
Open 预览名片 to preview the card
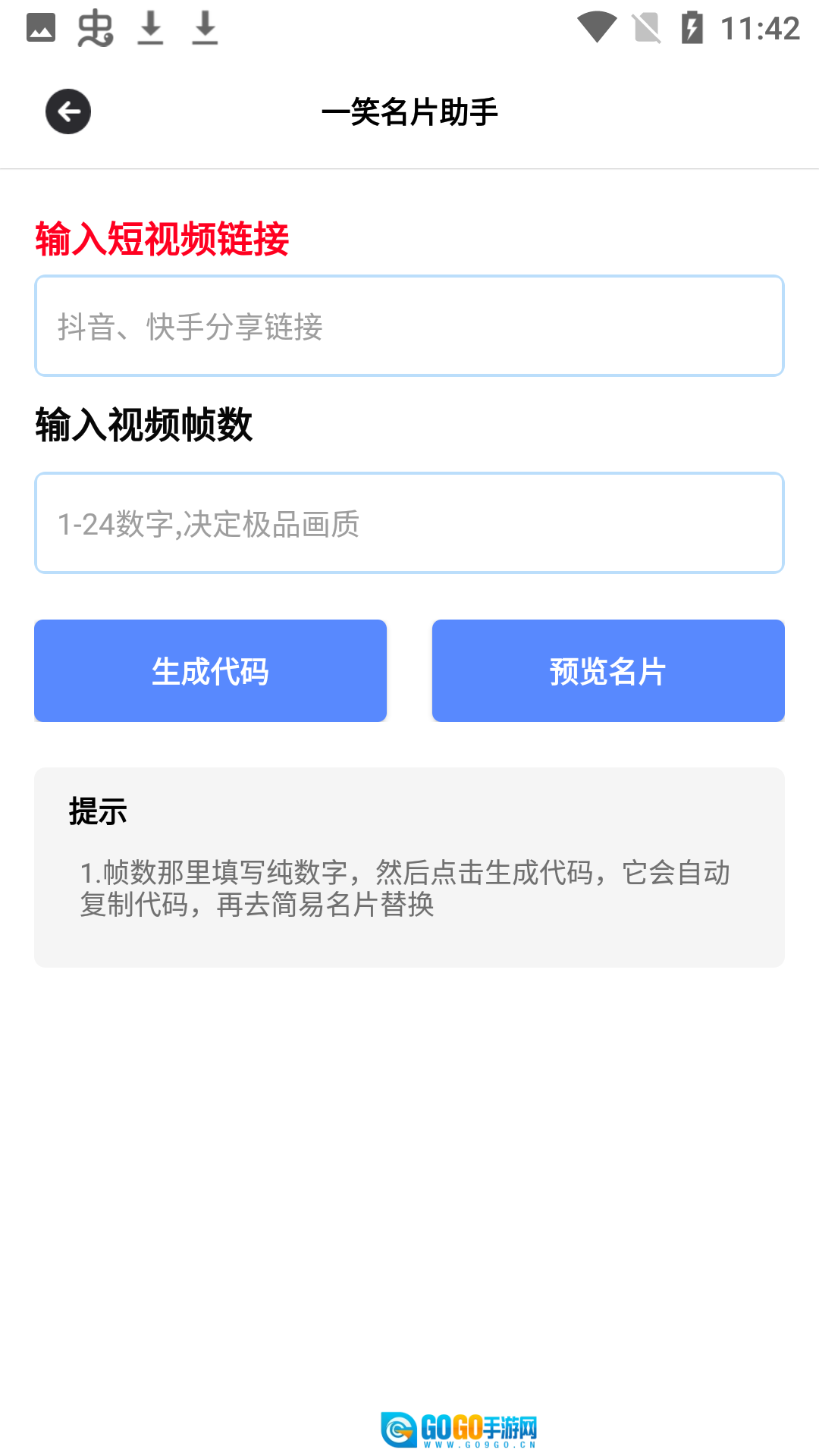click(608, 671)
